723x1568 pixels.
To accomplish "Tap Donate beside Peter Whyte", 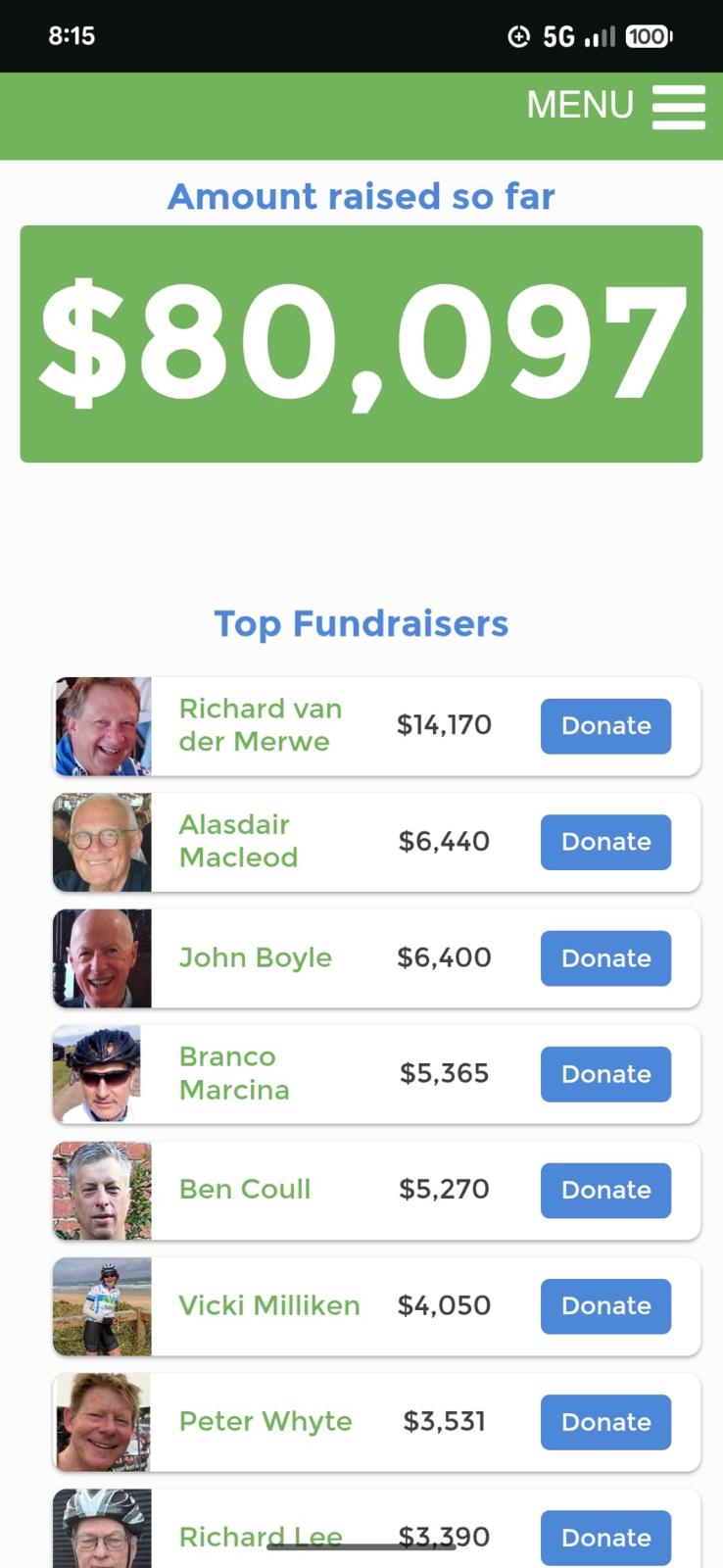I will pyautogui.click(x=605, y=1422).
